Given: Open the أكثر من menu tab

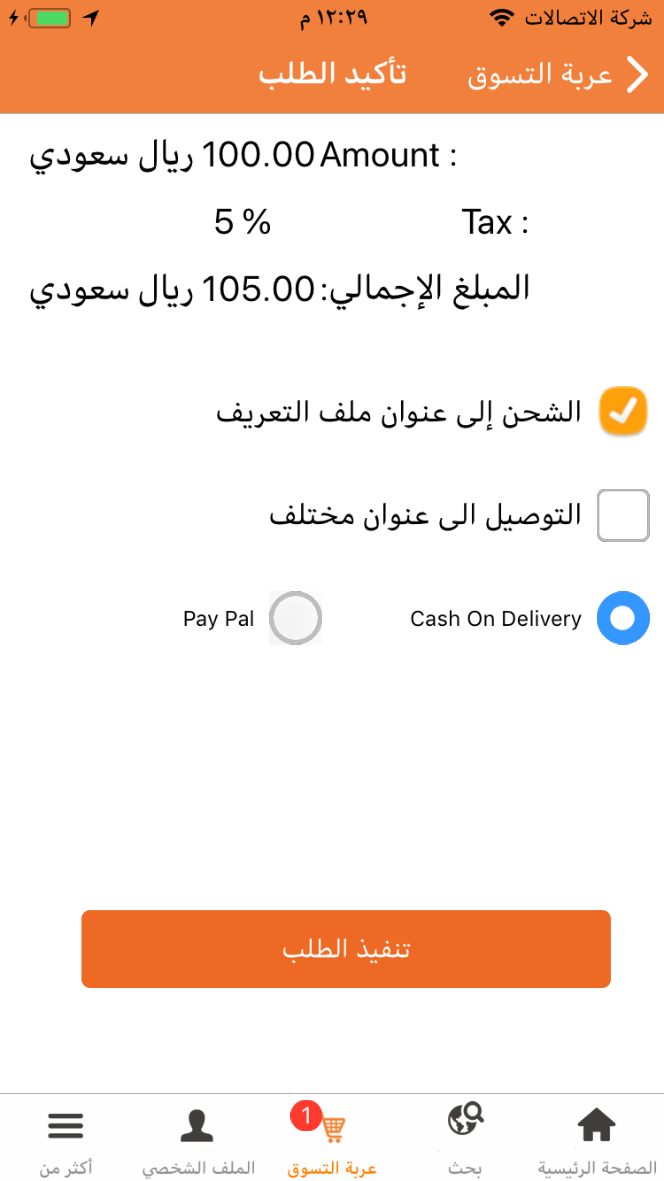Looking at the screenshot, I should pyautogui.click(x=66, y=1139).
